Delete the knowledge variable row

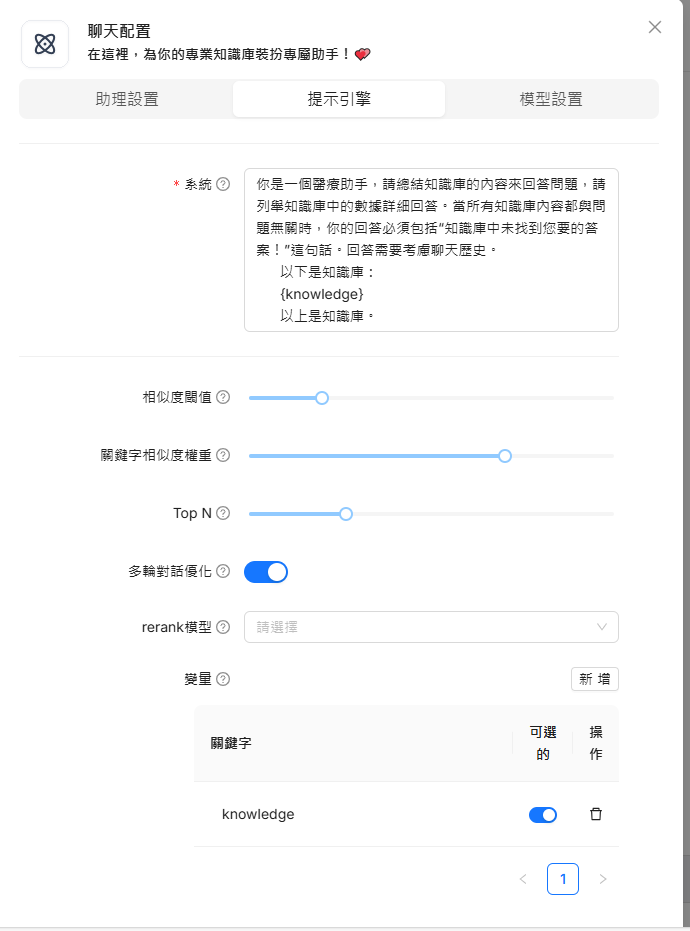pyautogui.click(x=596, y=814)
